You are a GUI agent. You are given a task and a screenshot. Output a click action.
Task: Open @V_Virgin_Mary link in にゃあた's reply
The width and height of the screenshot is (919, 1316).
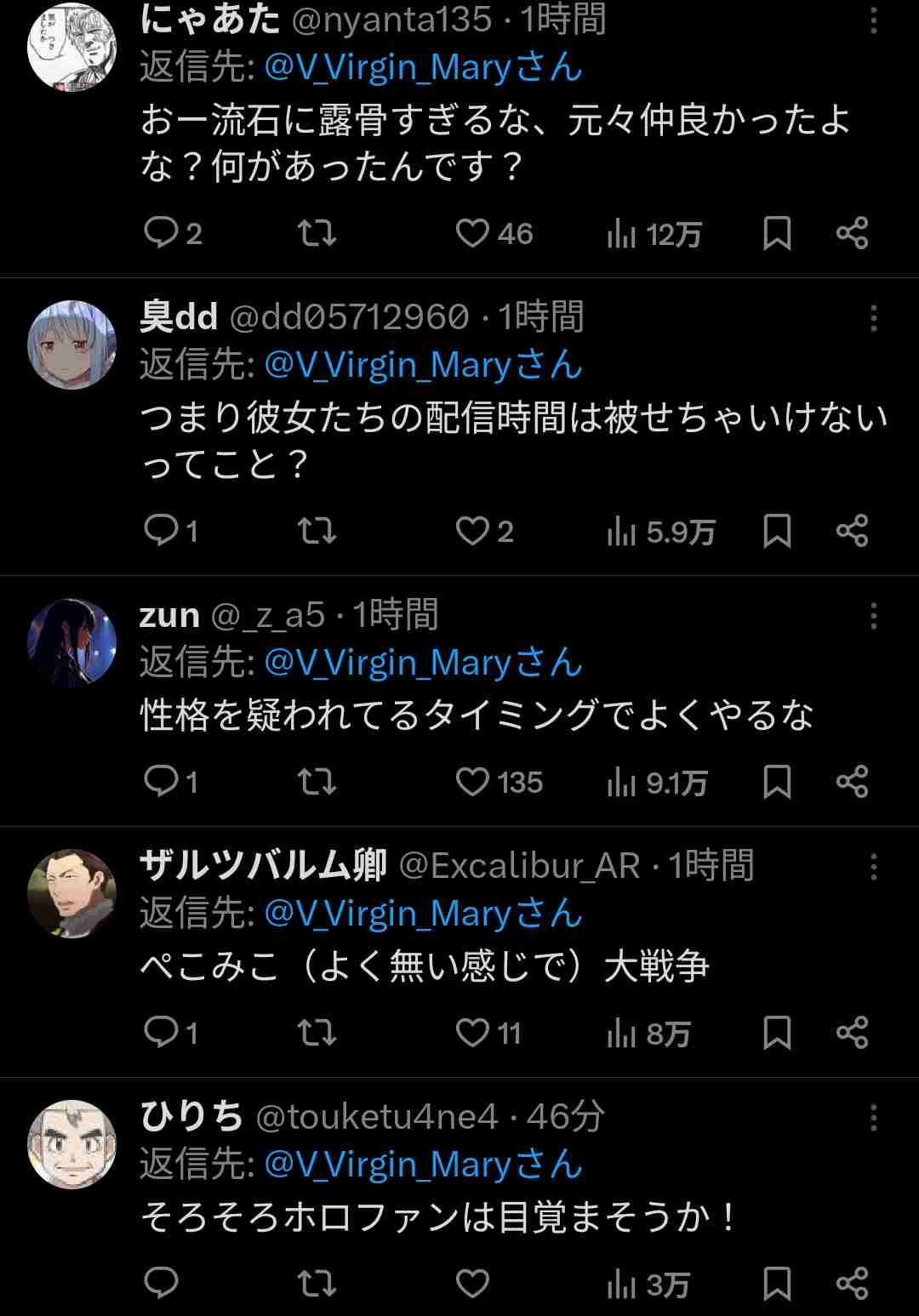coord(423,68)
